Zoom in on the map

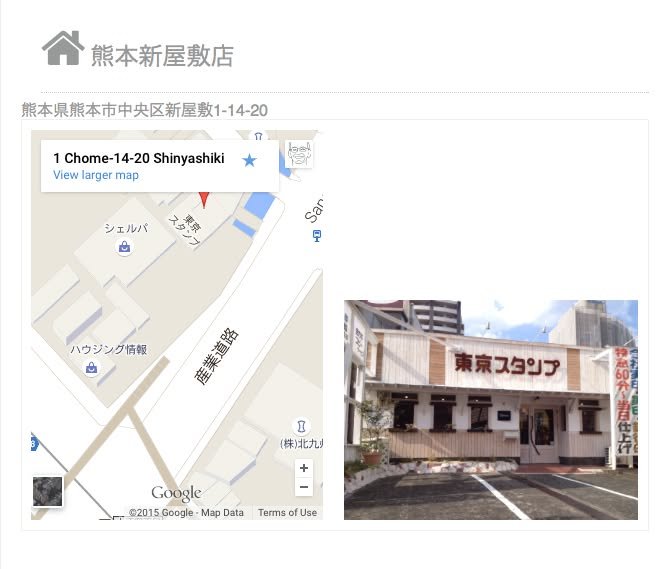click(x=304, y=468)
